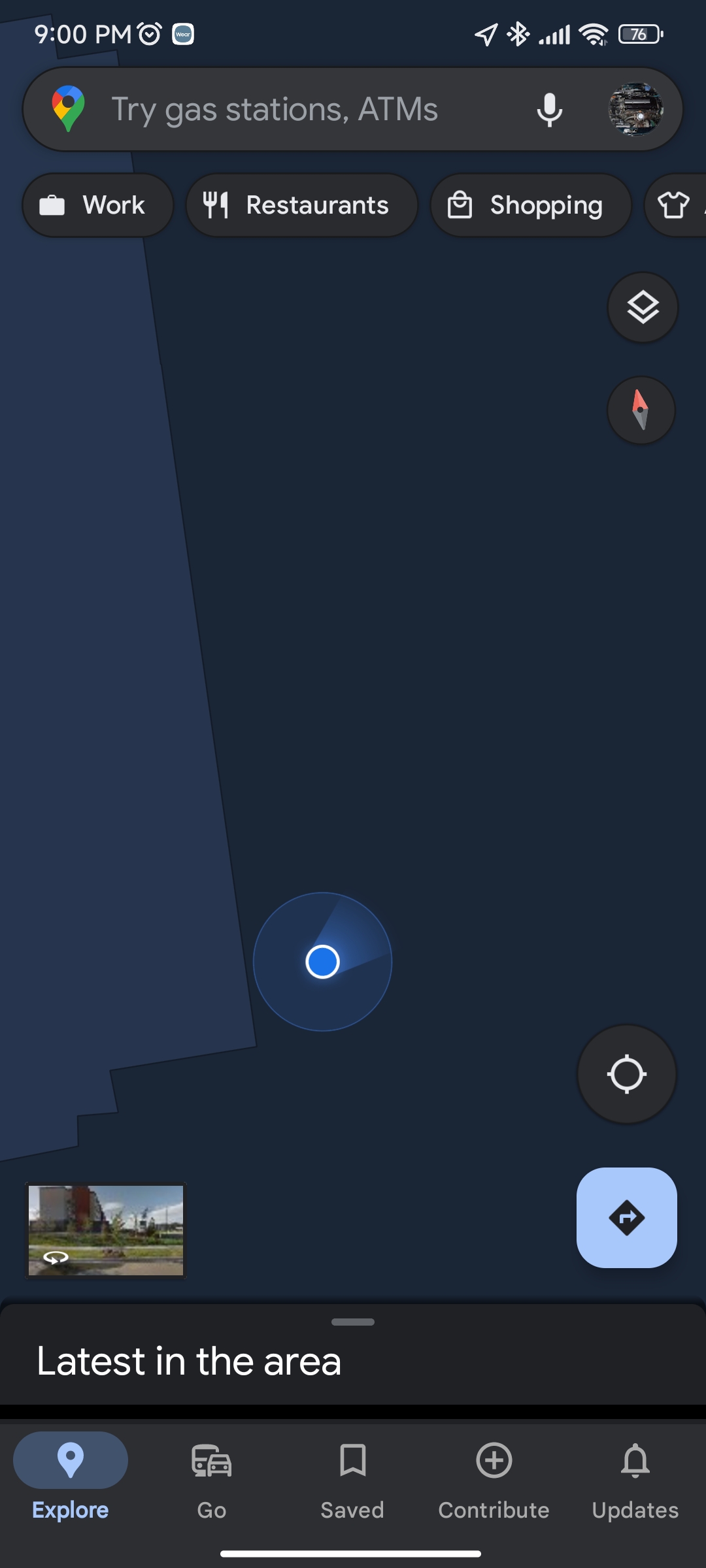706x1568 pixels.
Task: Start voice search with the microphone
Action: pos(549,110)
